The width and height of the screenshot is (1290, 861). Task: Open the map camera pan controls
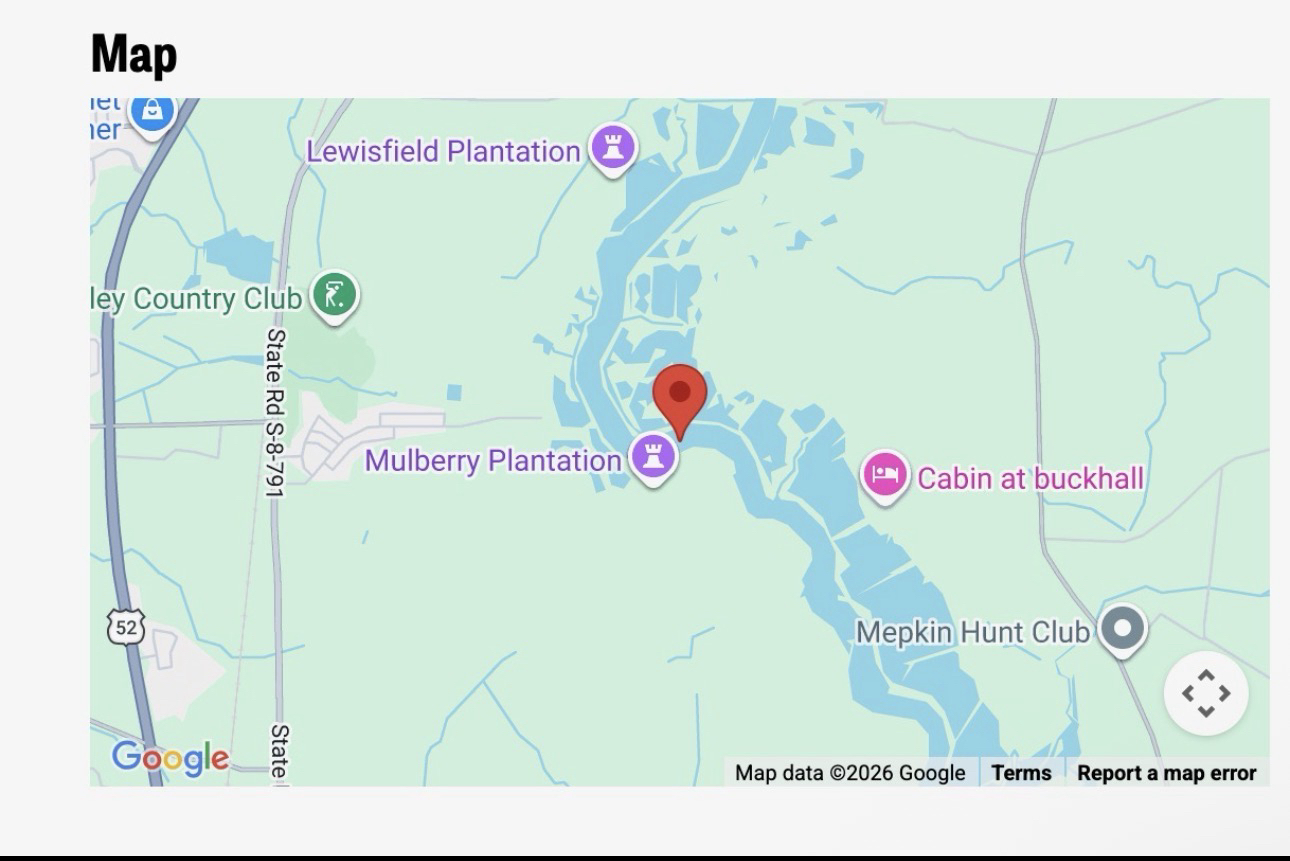click(x=1206, y=693)
